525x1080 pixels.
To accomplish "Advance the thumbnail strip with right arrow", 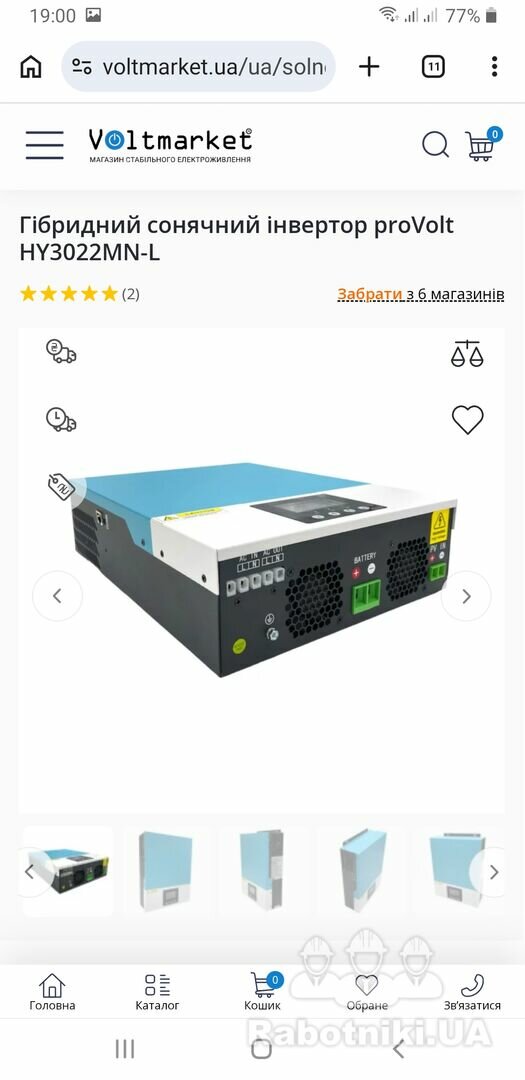I will tap(494, 872).
